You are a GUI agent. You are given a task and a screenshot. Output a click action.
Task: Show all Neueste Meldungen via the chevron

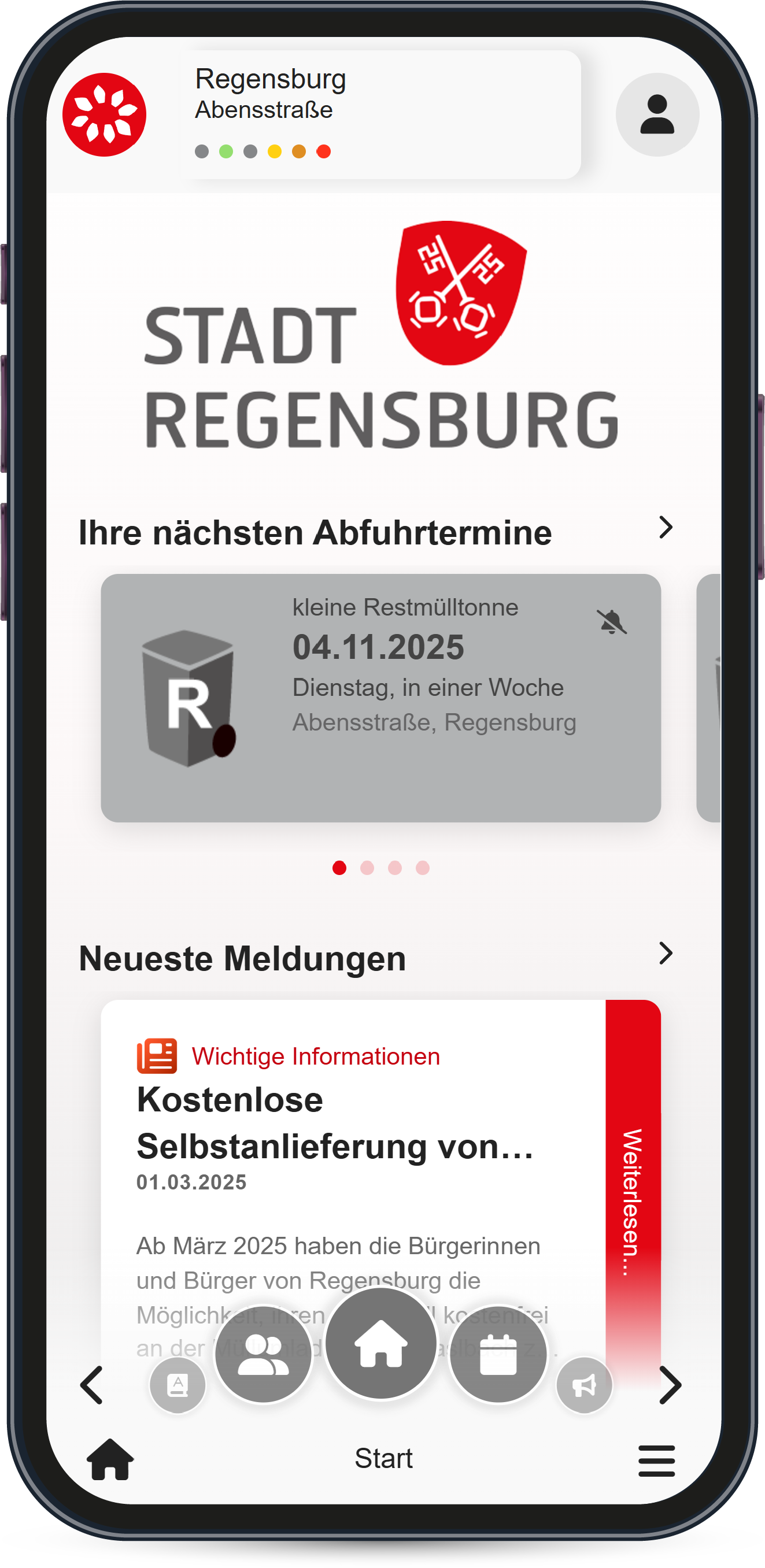(x=665, y=953)
